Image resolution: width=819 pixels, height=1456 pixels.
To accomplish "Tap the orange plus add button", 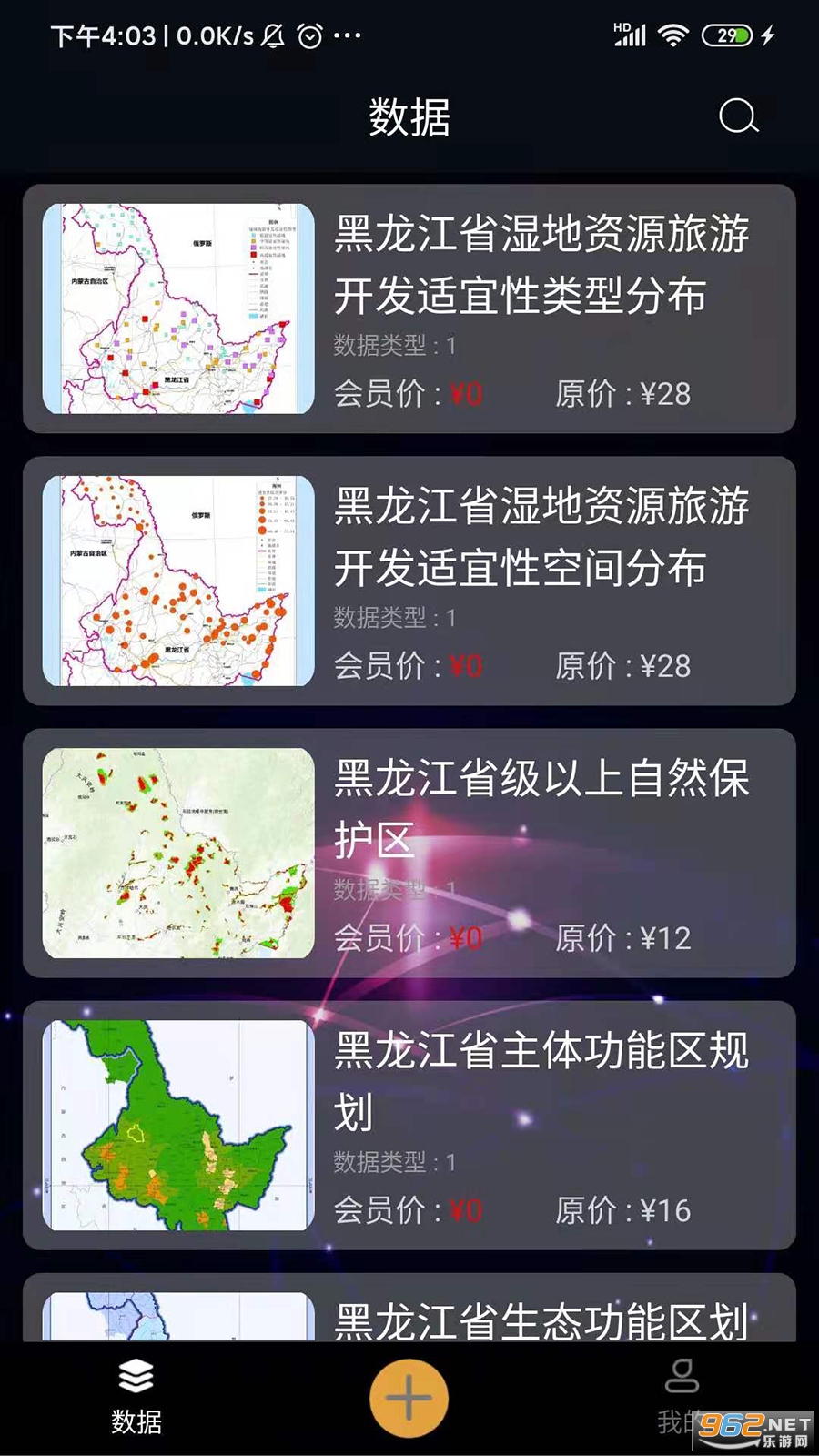I will (409, 1398).
